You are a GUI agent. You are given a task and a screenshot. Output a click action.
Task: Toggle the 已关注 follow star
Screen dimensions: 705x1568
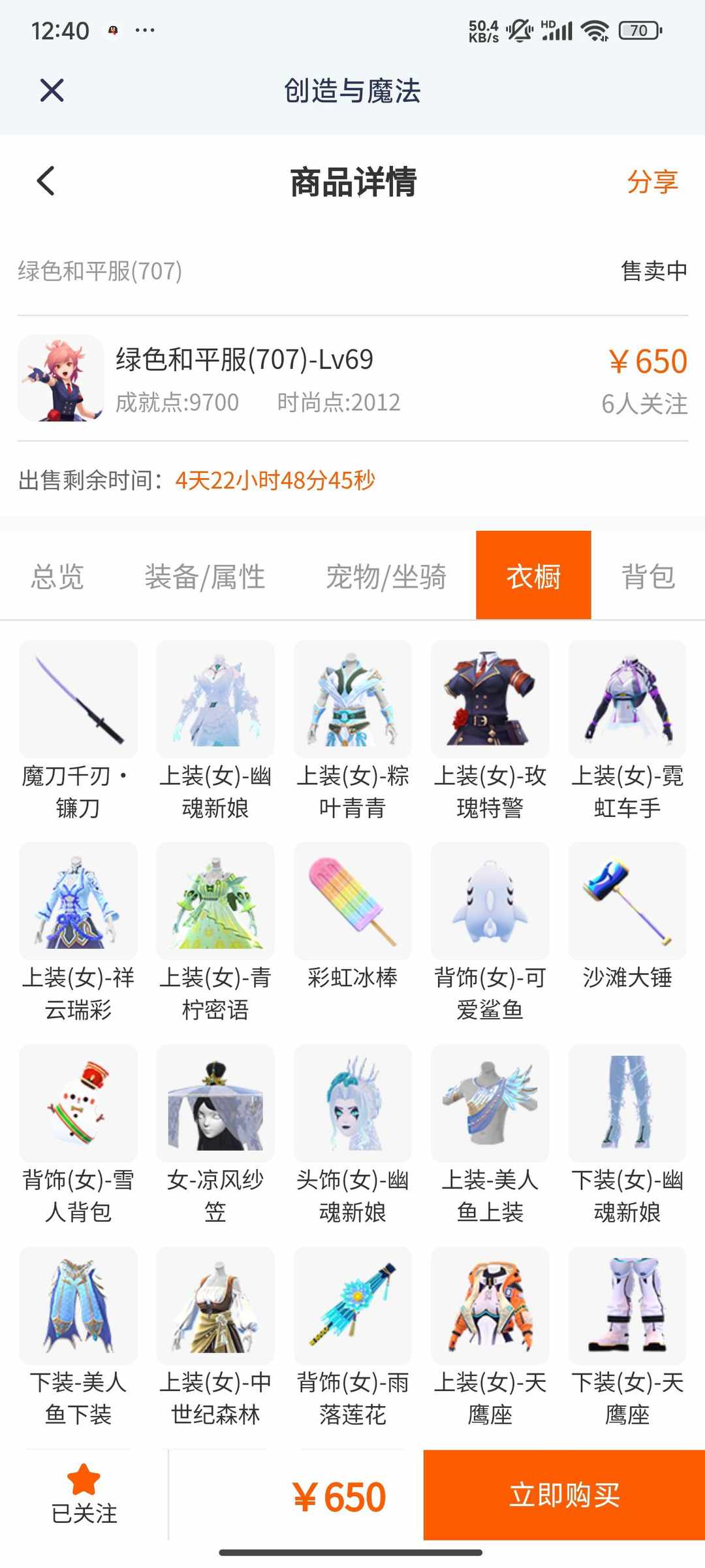click(x=84, y=1496)
